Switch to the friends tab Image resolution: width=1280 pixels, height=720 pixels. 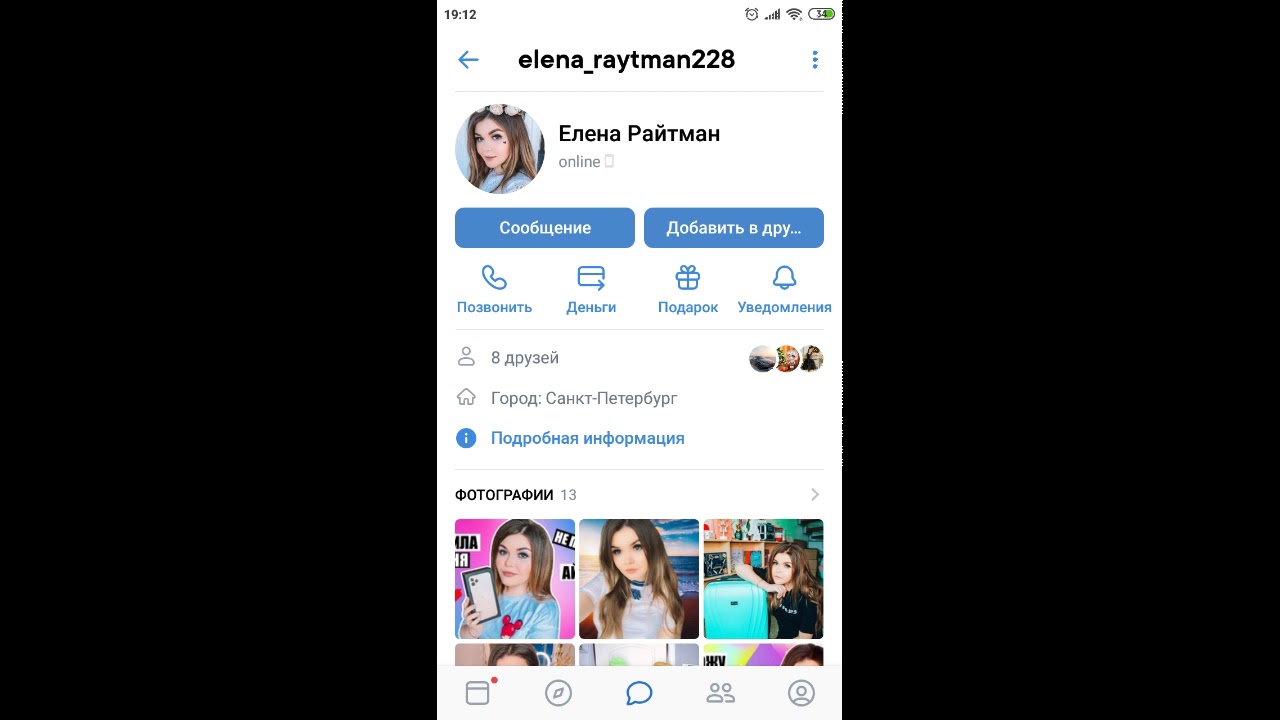coord(720,692)
